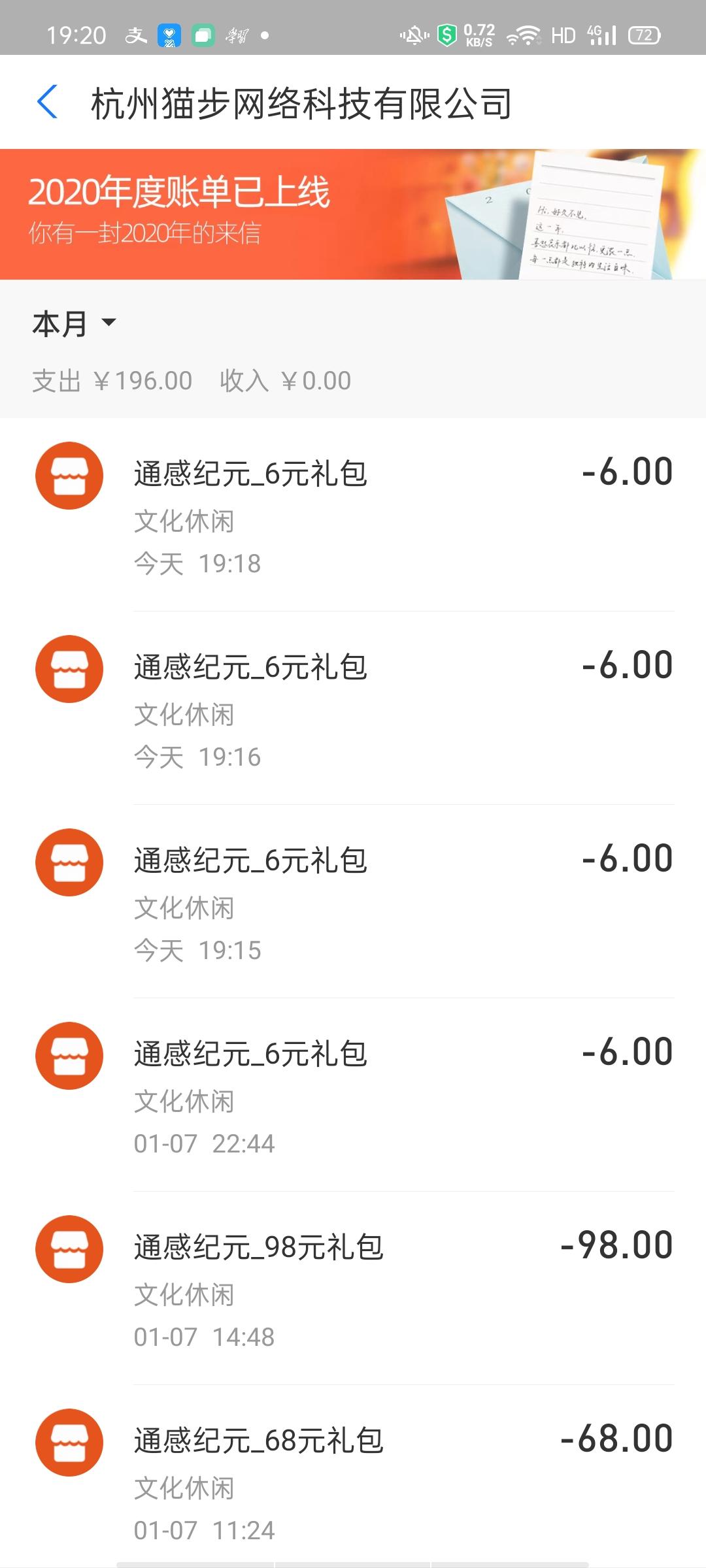Tap the back chevron arrow at top left
This screenshot has width=706, height=1568.
click(49, 103)
